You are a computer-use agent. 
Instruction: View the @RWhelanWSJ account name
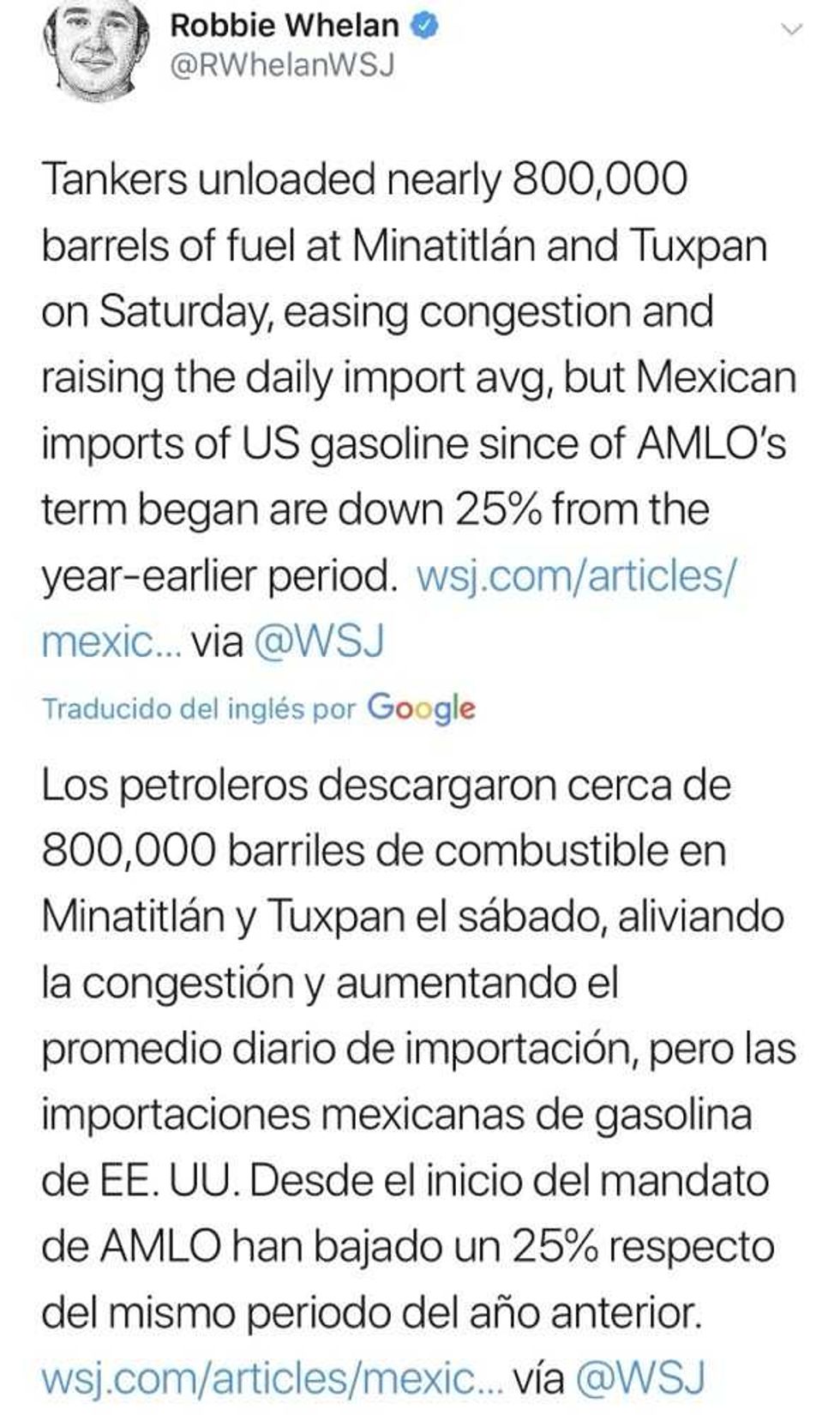(283, 67)
